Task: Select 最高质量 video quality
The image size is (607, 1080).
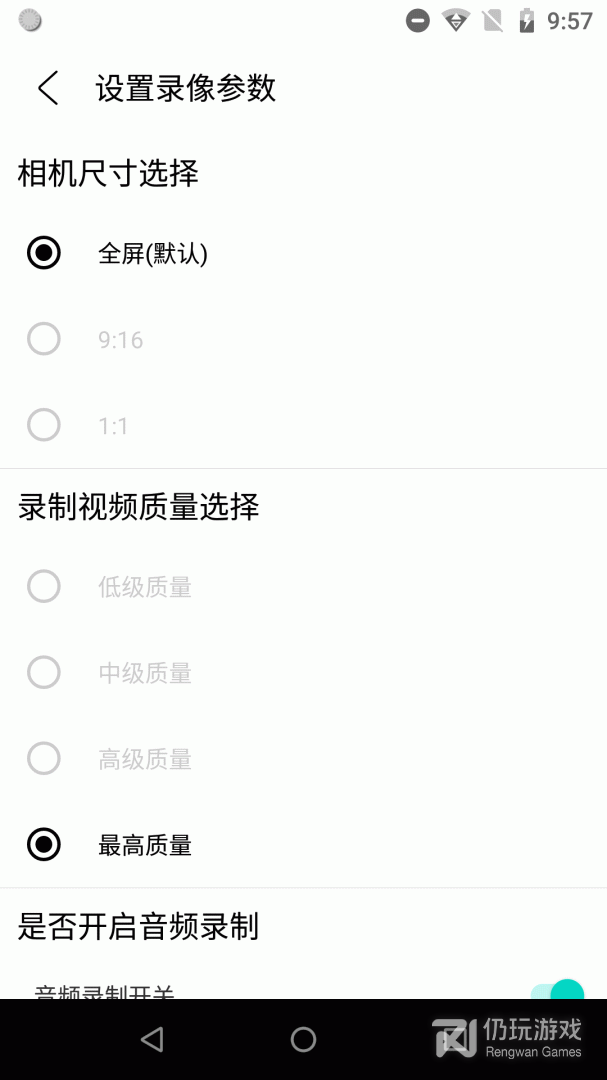Action: click(x=44, y=844)
